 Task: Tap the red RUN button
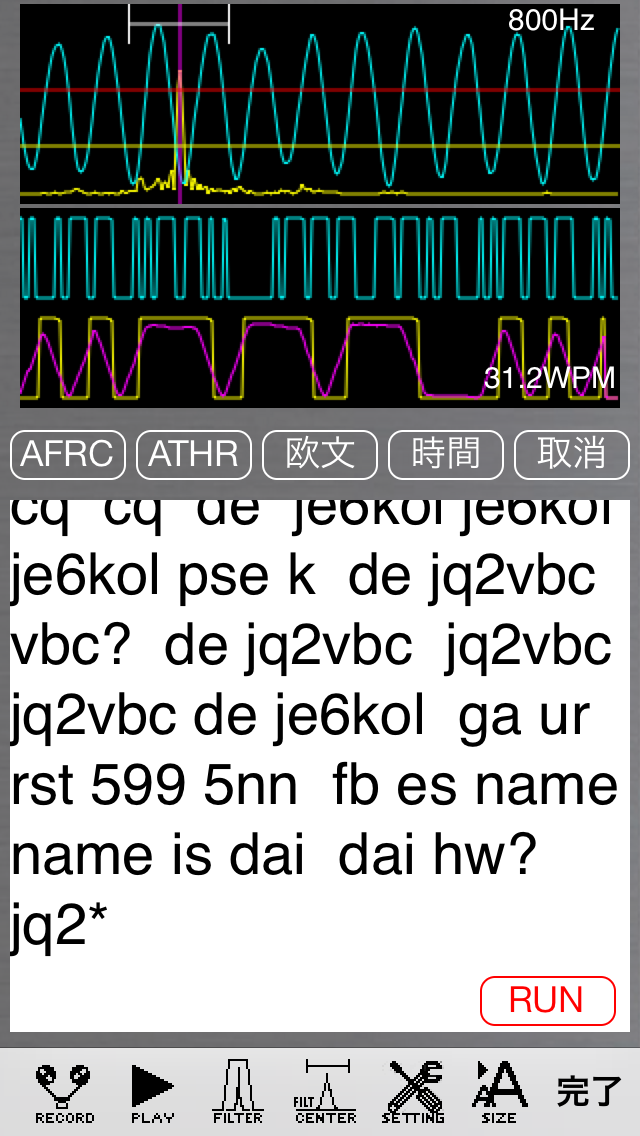click(547, 1000)
